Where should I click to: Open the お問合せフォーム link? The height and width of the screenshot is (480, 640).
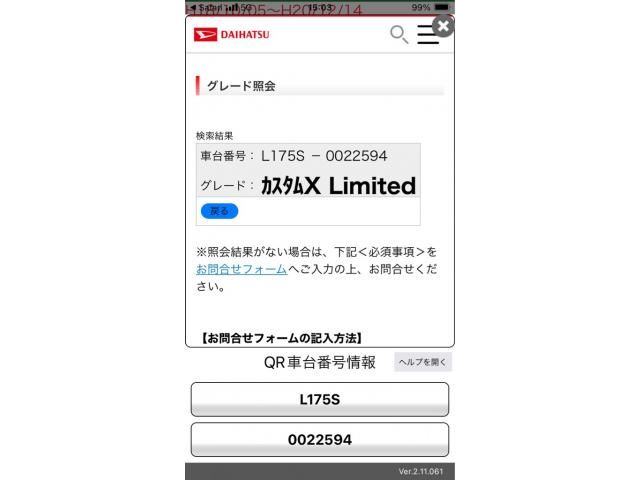241,269
